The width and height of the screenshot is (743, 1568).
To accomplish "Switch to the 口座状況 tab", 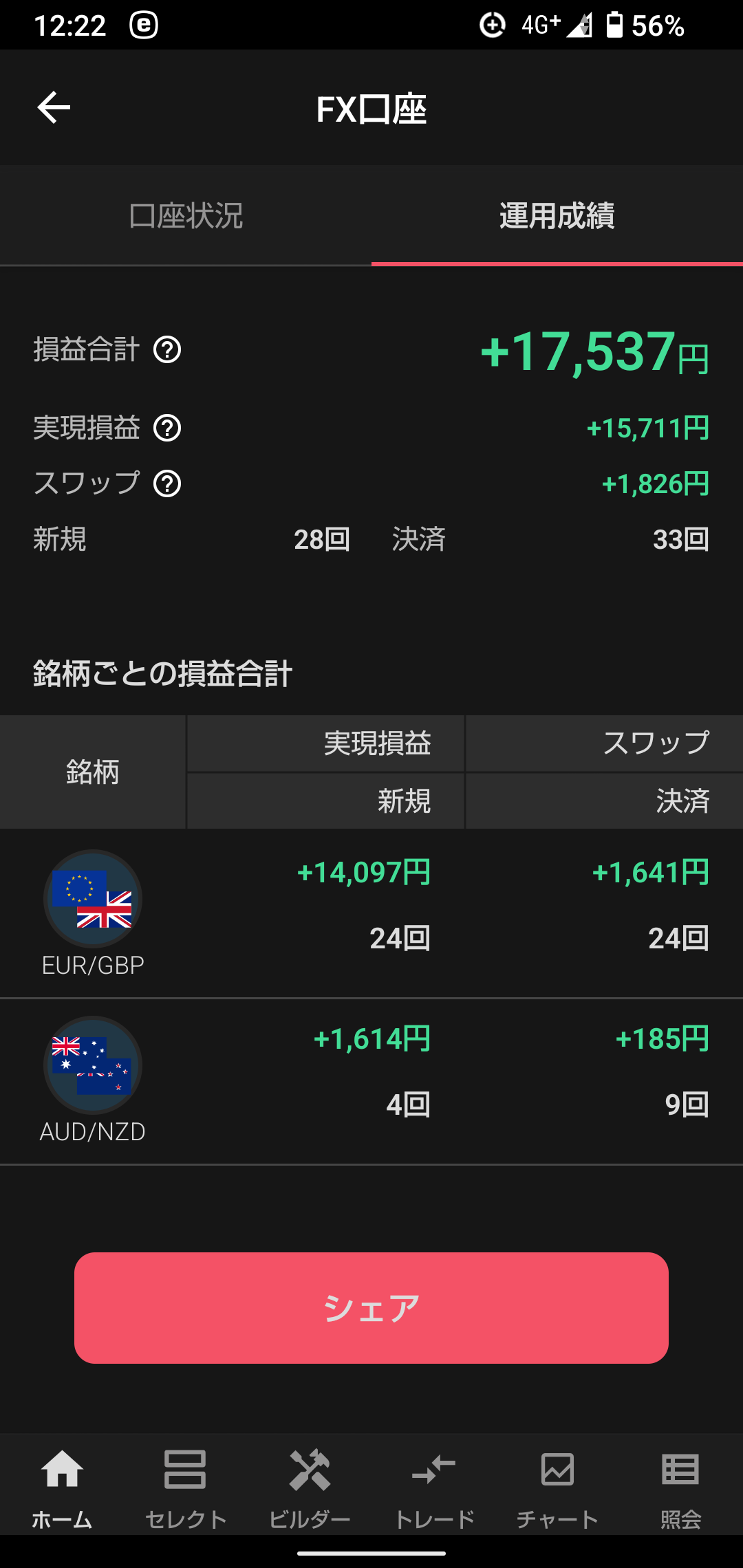I will pos(186,216).
